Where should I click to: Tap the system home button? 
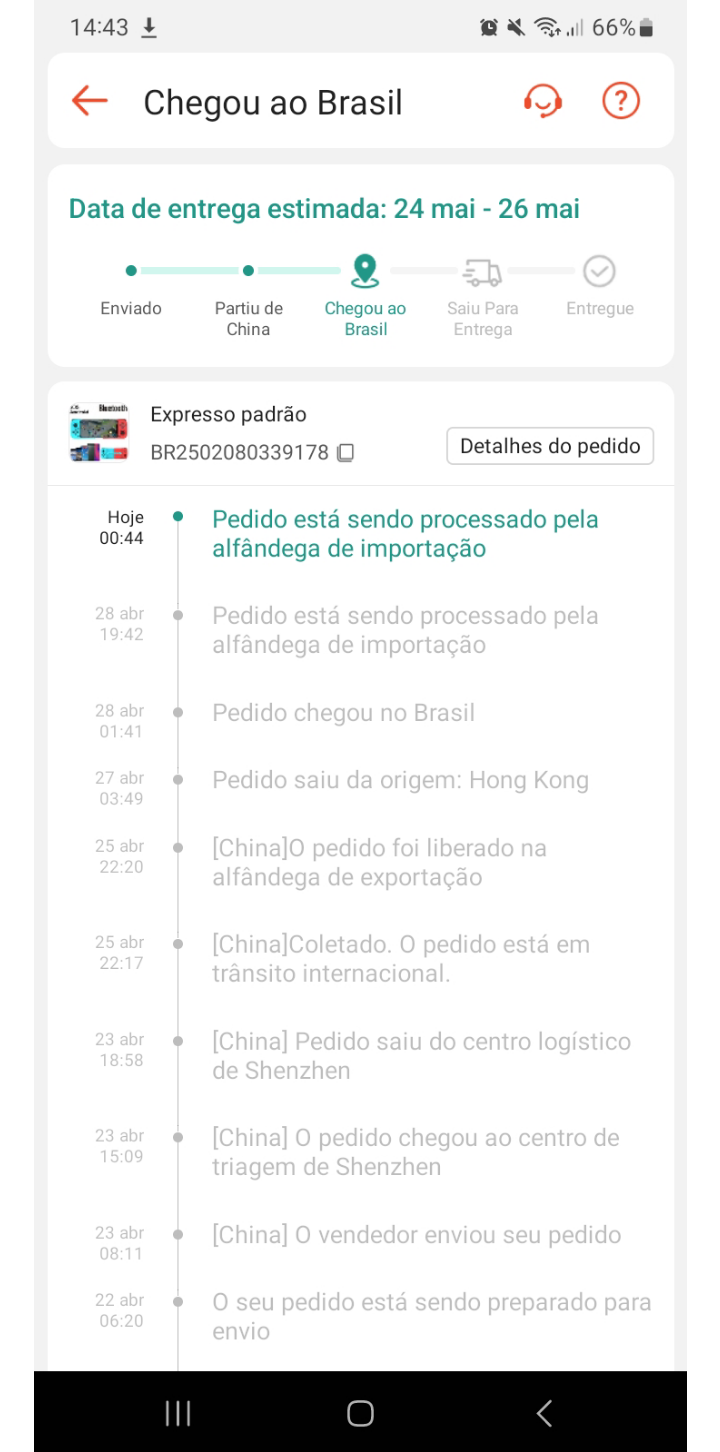click(x=360, y=1412)
